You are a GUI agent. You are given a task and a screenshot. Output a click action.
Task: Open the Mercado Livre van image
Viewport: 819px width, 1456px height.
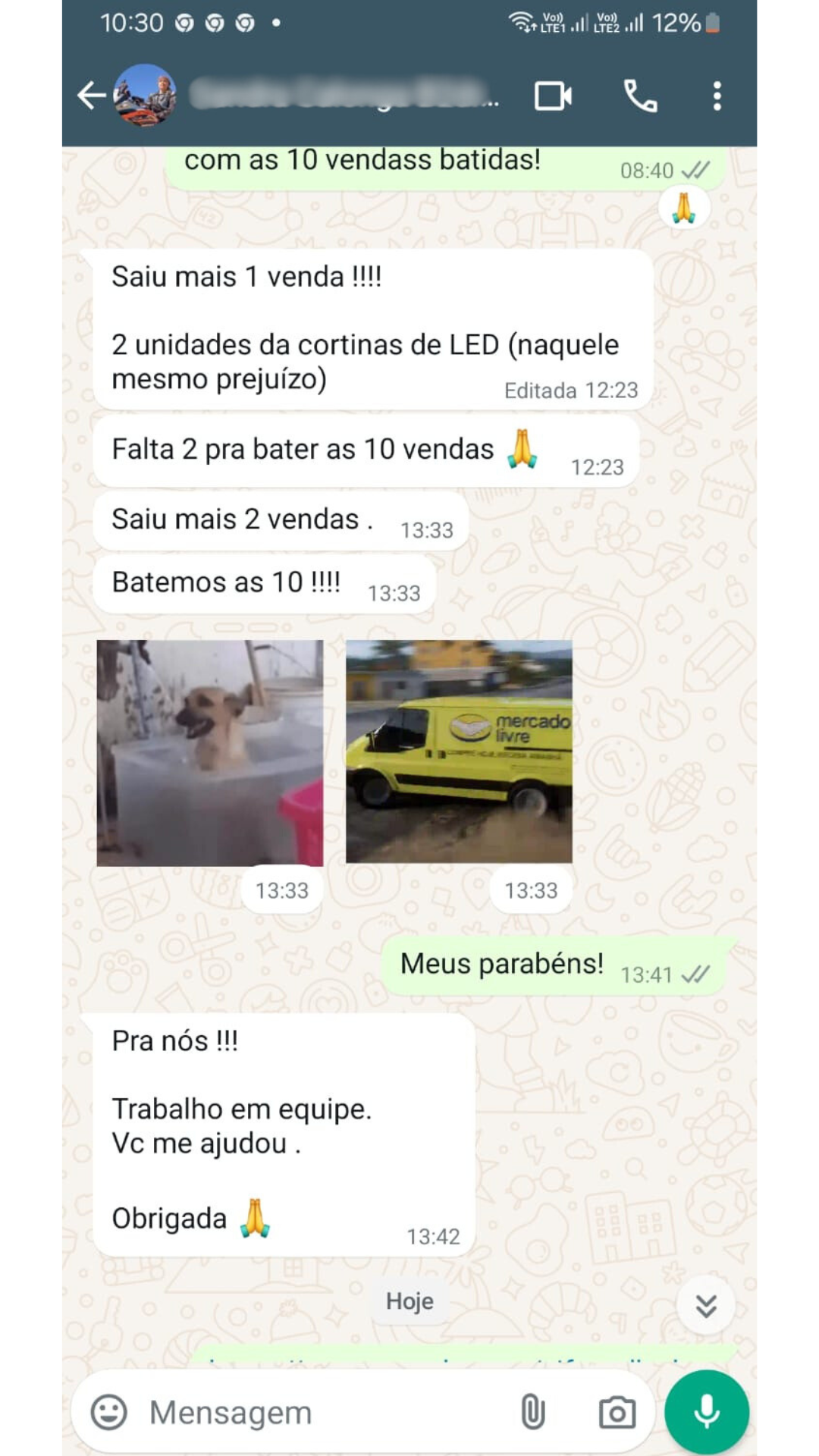(459, 751)
